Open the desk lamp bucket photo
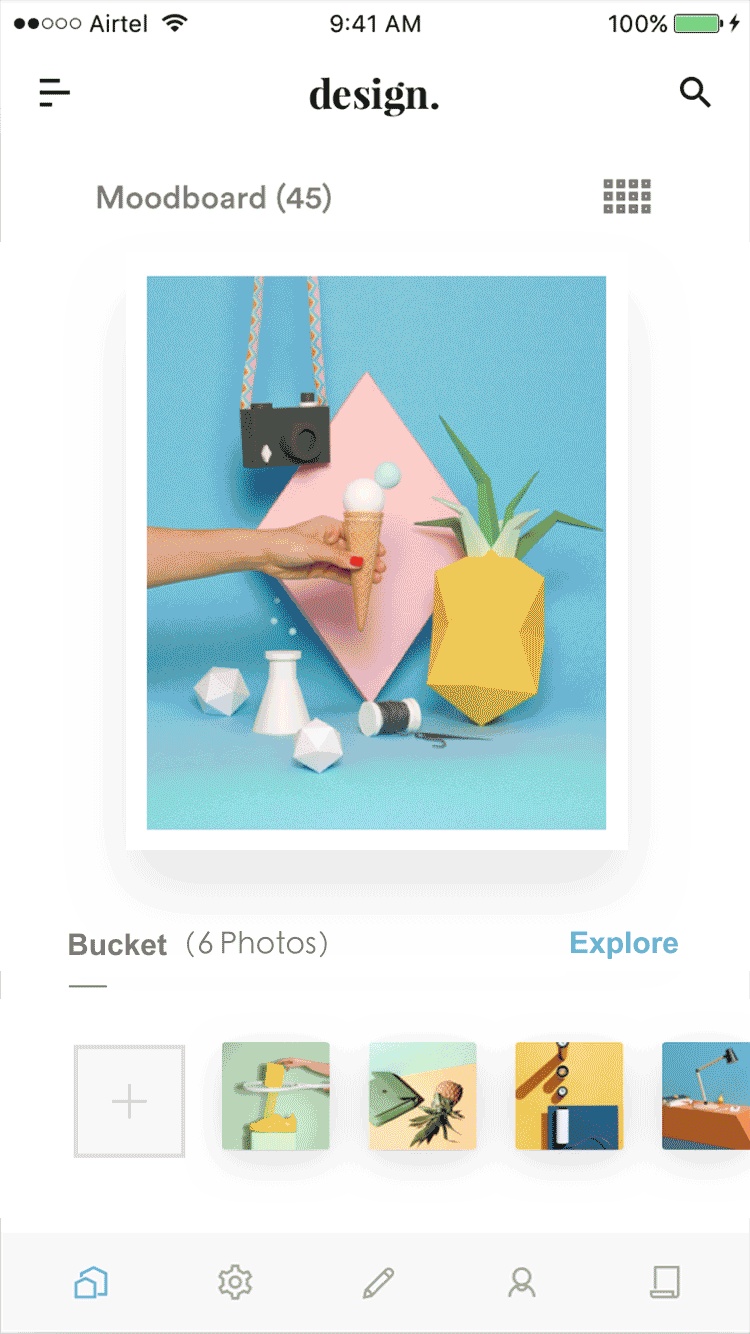The width and height of the screenshot is (750, 1334). [706, 1096]
